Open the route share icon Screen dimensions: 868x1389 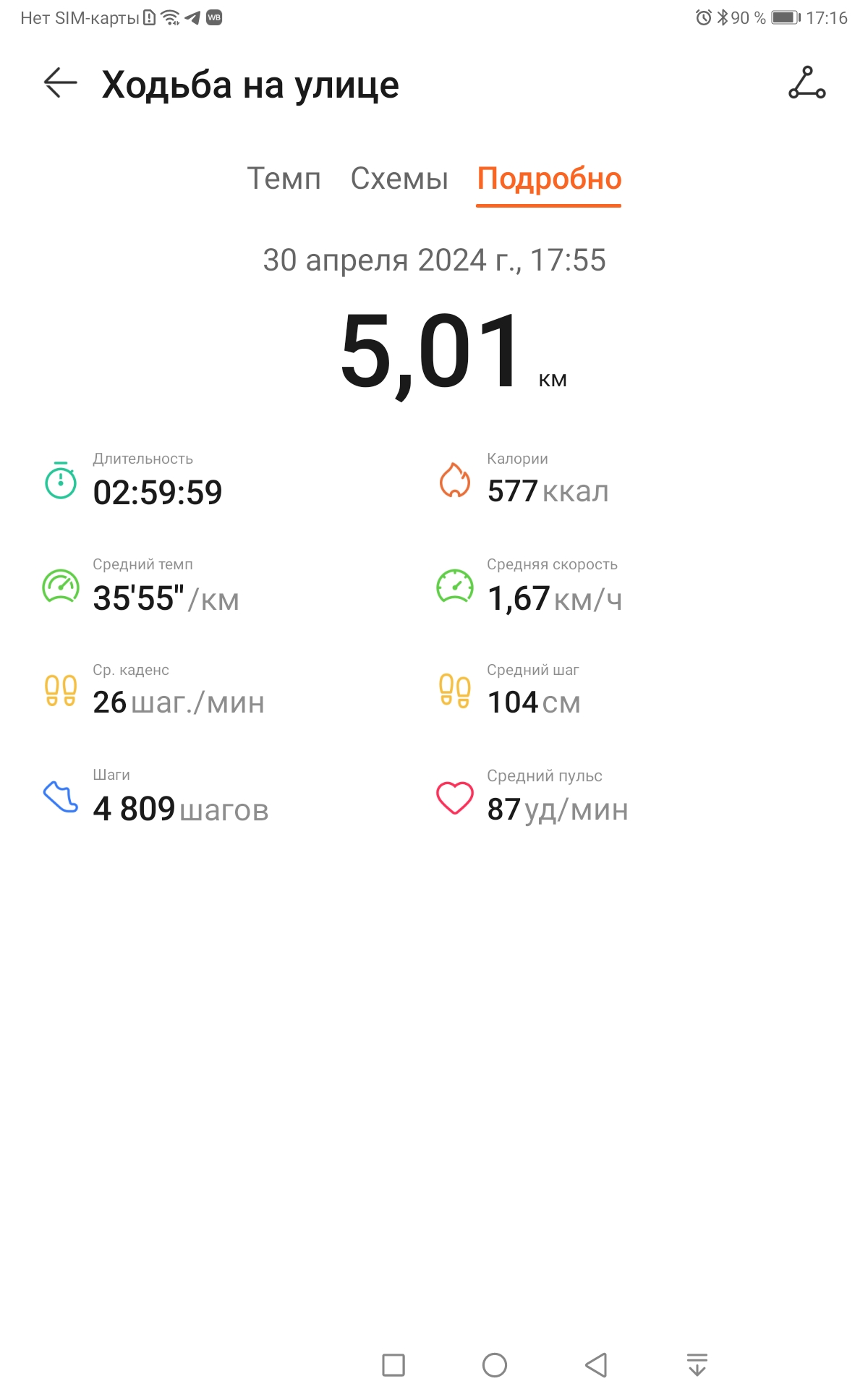click(807, 82)
